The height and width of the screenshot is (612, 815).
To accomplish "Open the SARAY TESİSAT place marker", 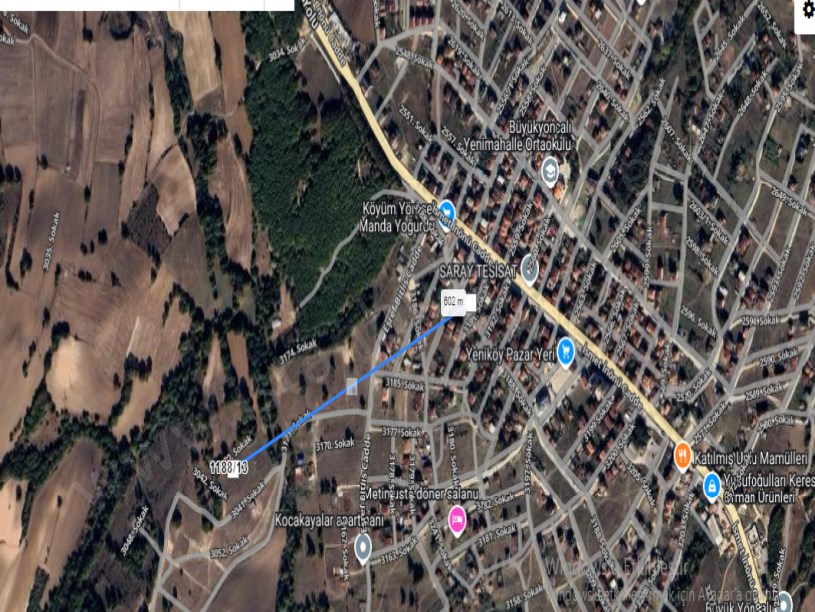I will [531, 270].
